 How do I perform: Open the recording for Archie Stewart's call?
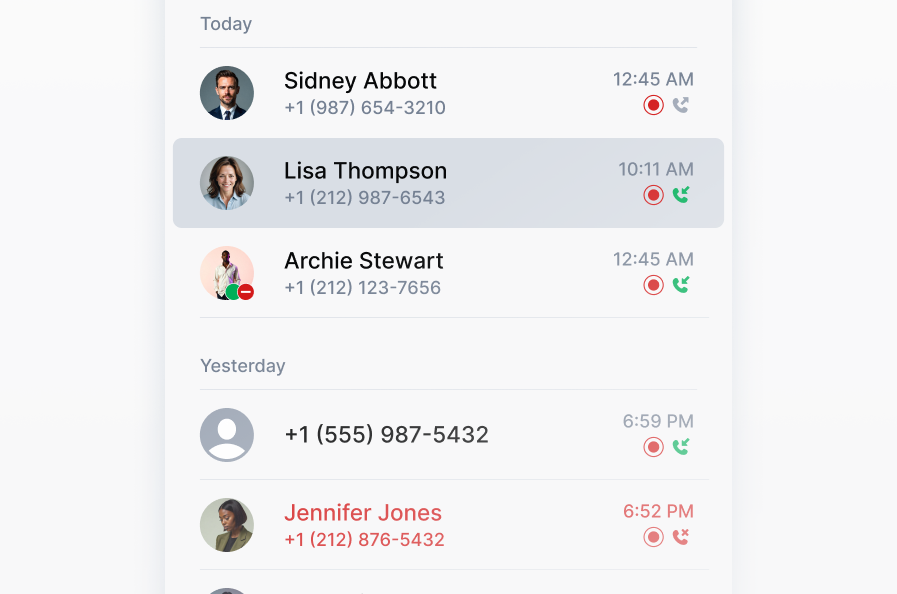pos(654,285)
